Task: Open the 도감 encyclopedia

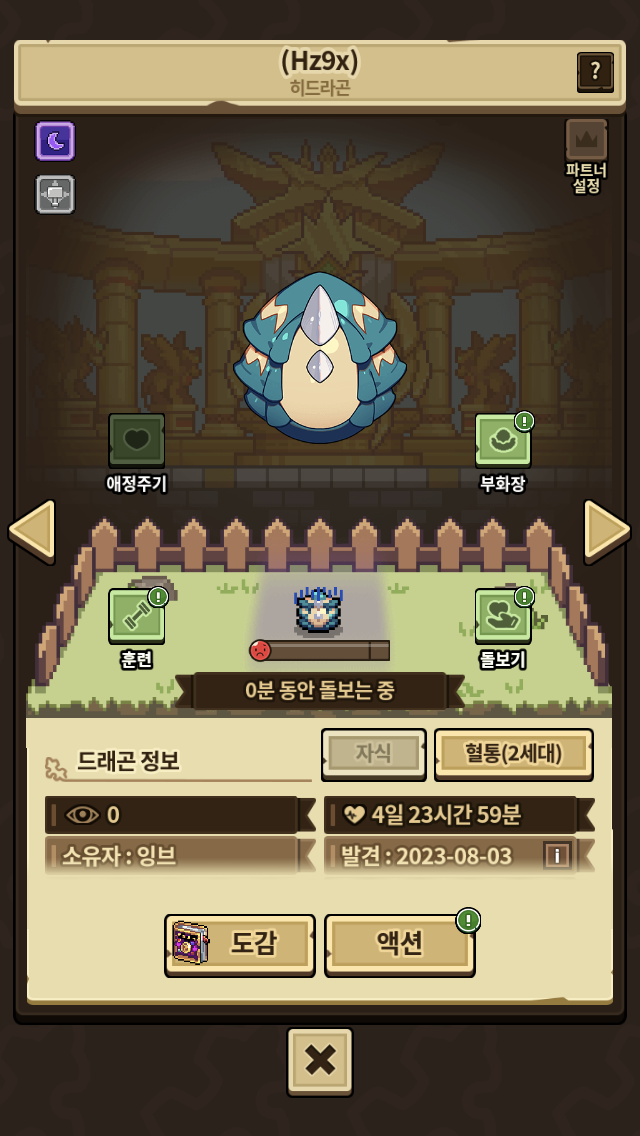Action: tap(240, 944)
